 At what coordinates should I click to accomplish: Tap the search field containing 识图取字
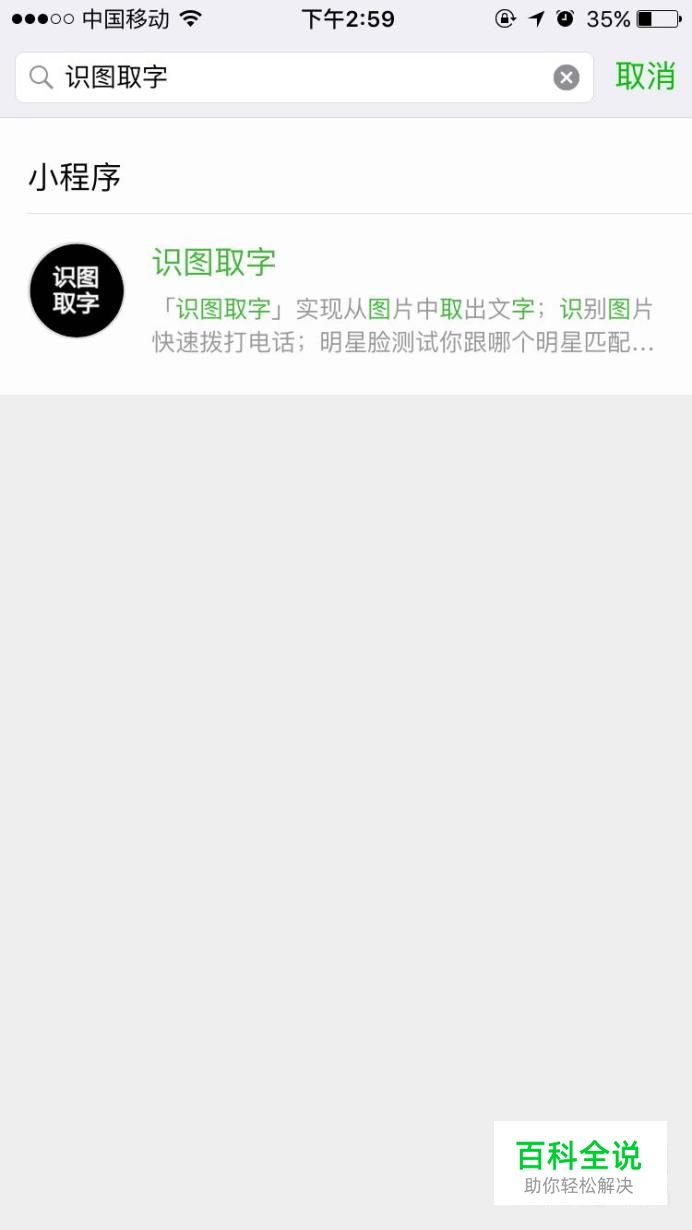coord(300,77)
